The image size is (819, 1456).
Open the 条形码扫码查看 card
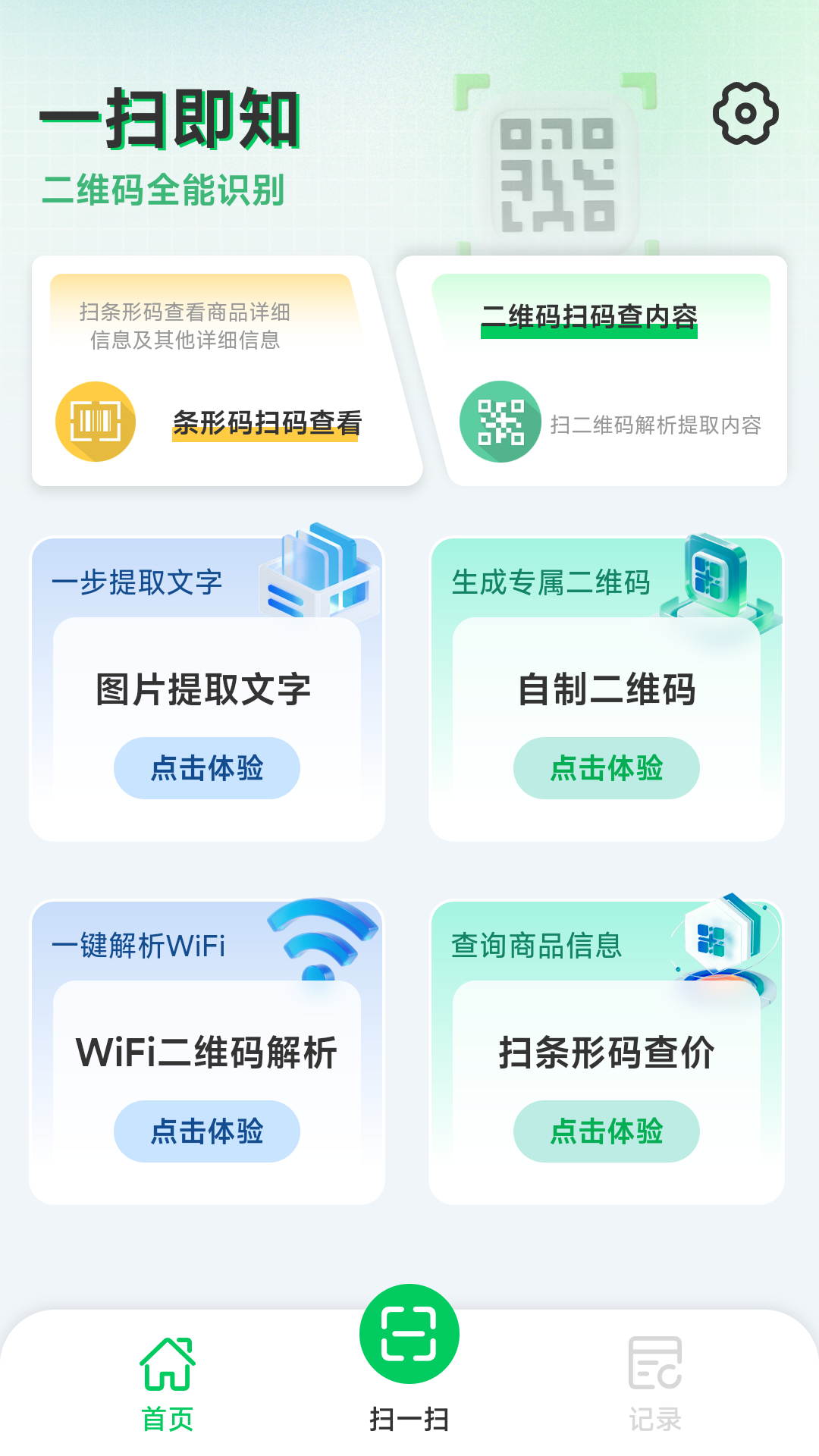click(224, 370)
